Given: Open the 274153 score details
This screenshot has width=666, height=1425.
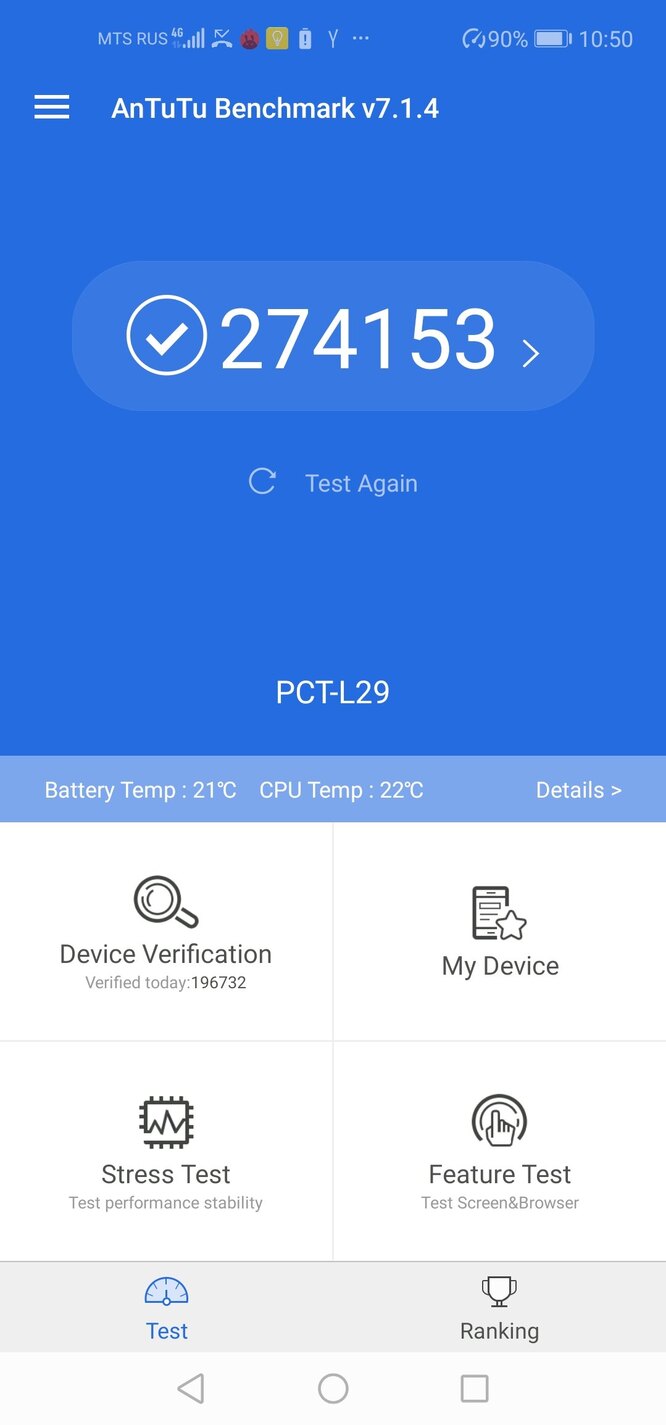Looking at the screenshot, I should point(333,337).
